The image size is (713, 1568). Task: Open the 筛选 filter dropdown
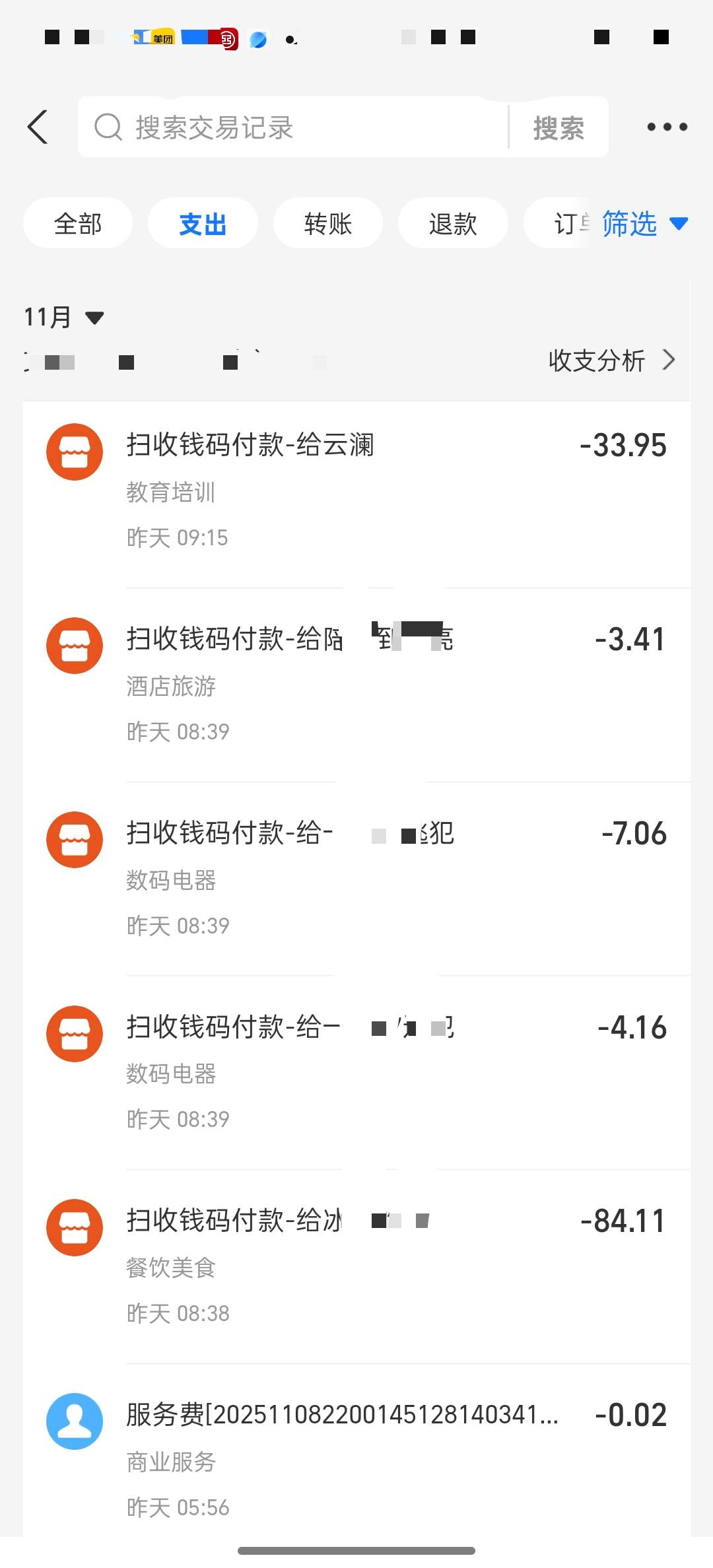coord(642,224)
